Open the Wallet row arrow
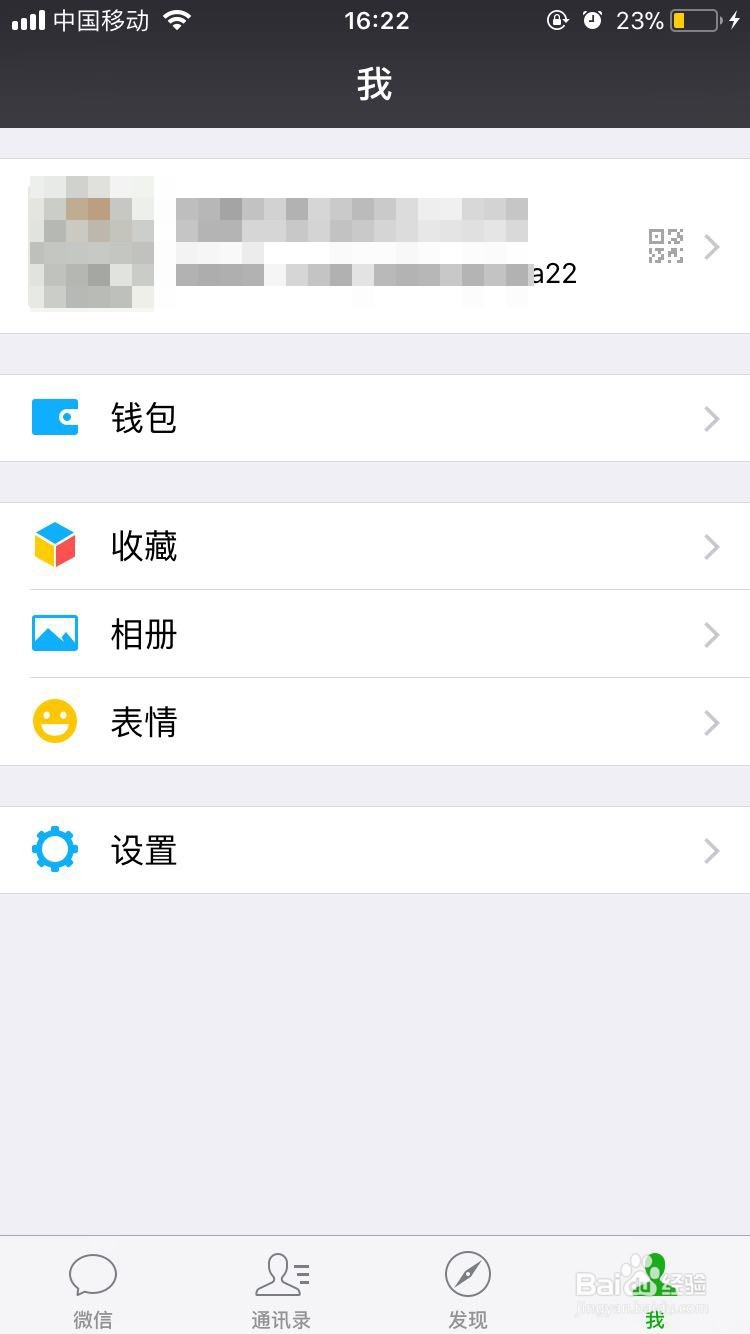Viewport: 750px width, 1334px height. 712,418
